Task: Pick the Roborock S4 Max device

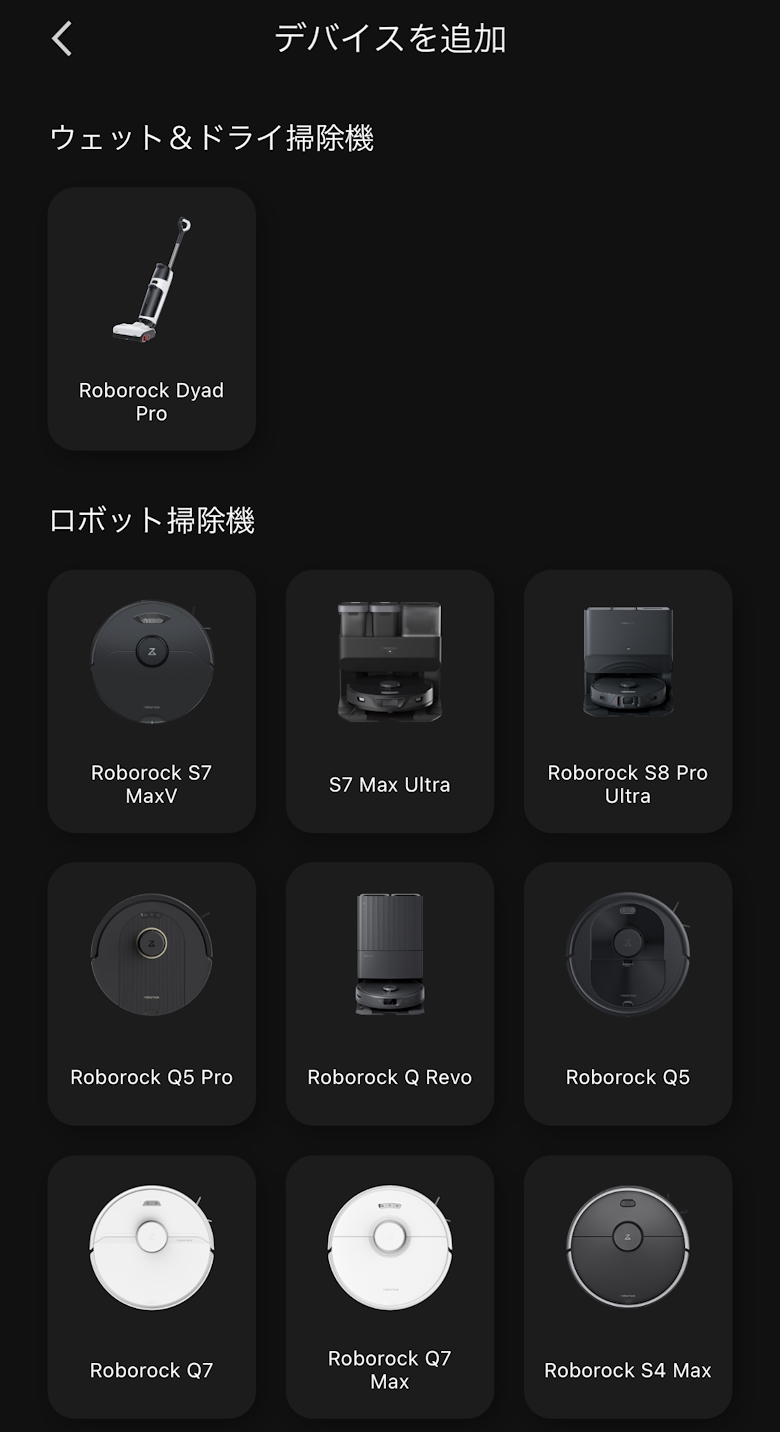Action: pos(628,1286)
